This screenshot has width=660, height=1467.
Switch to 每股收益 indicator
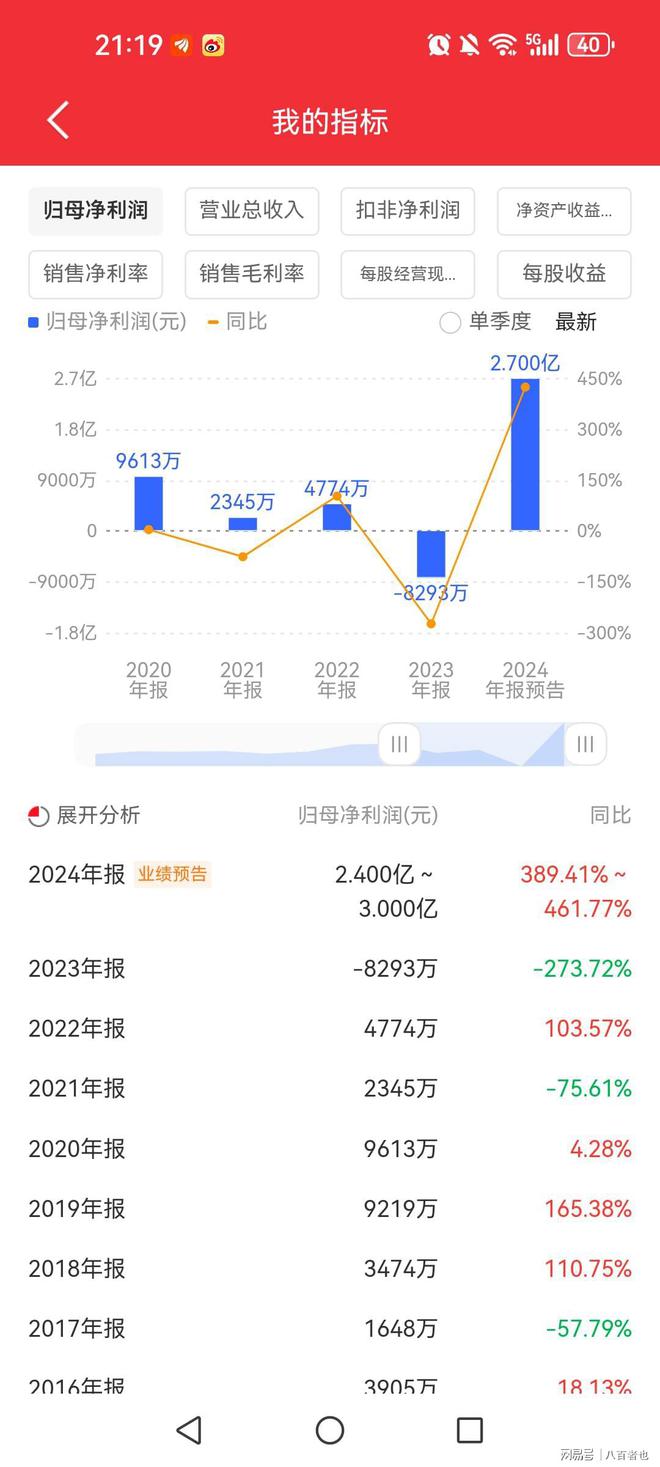564,274
